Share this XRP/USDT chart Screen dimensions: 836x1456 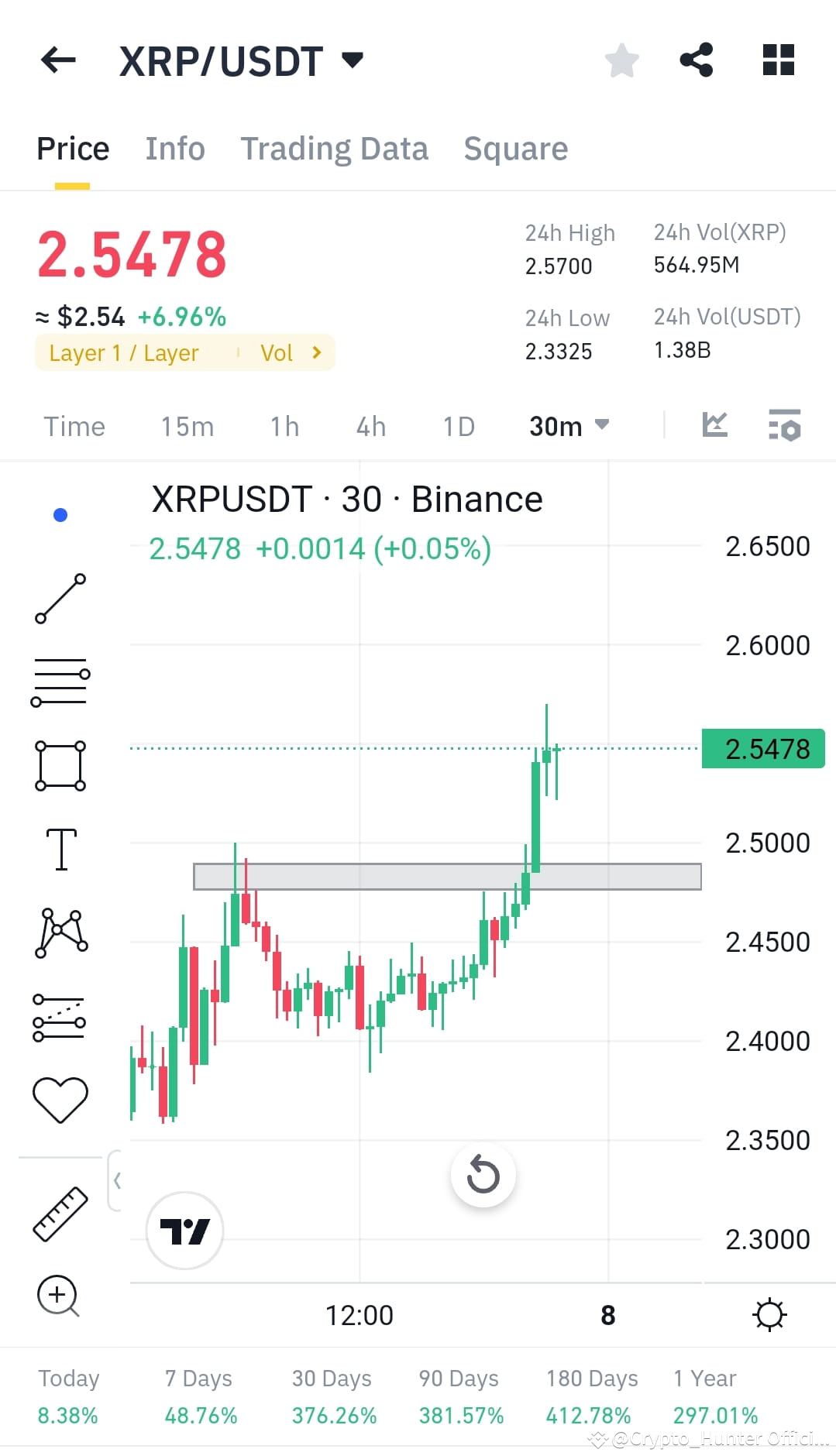pyautogui.click(x=696, y=59)
